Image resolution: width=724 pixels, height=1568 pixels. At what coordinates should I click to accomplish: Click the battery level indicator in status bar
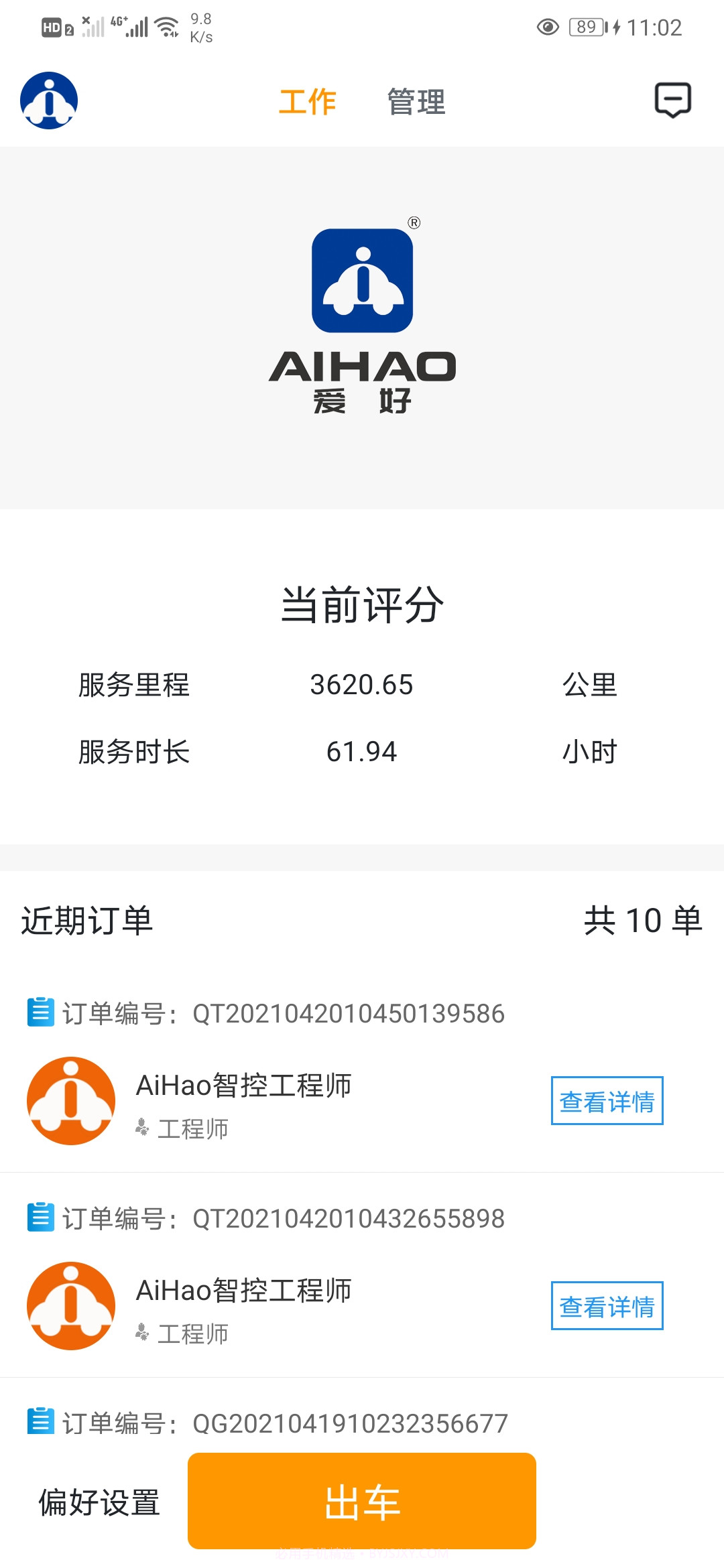coord(587,27)
